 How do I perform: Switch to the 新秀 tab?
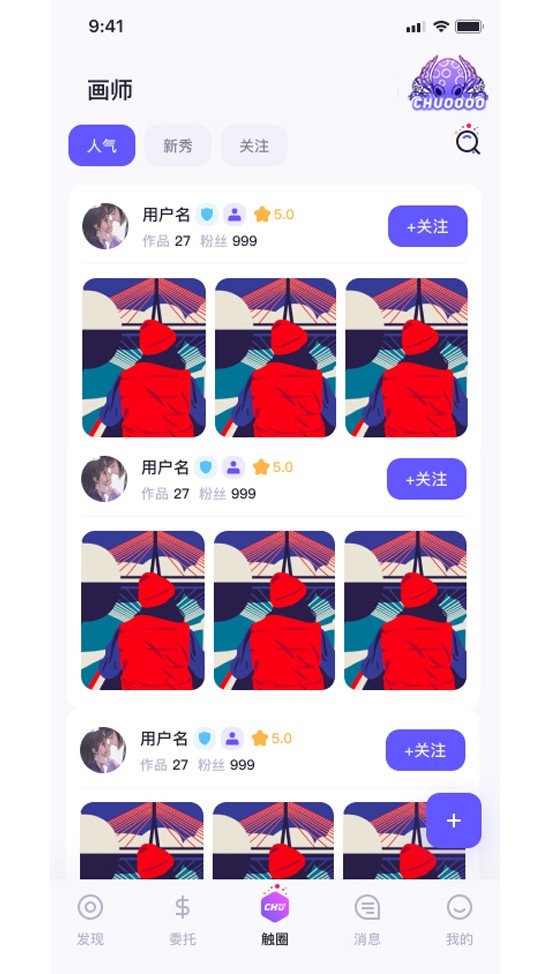(178, 145)
